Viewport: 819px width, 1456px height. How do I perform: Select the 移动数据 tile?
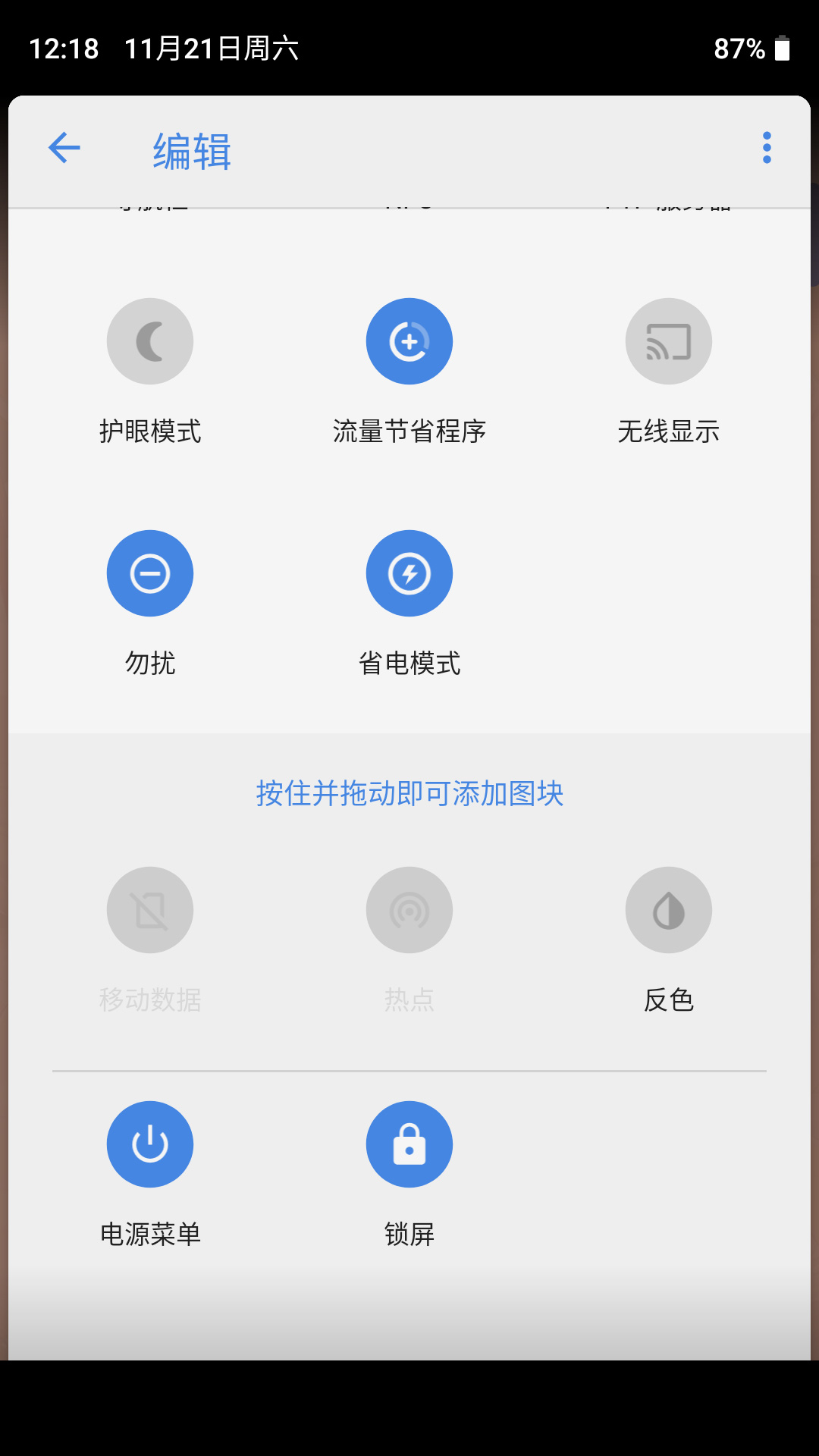point(150,910)
